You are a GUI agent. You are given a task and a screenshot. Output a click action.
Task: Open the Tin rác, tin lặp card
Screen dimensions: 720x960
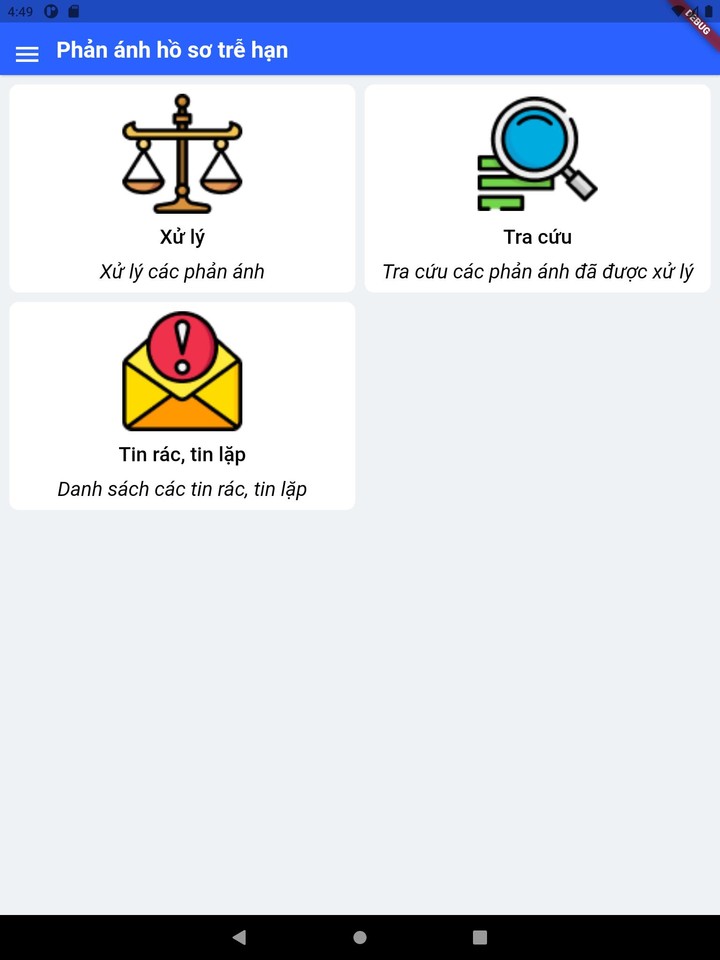click(181, 405)
